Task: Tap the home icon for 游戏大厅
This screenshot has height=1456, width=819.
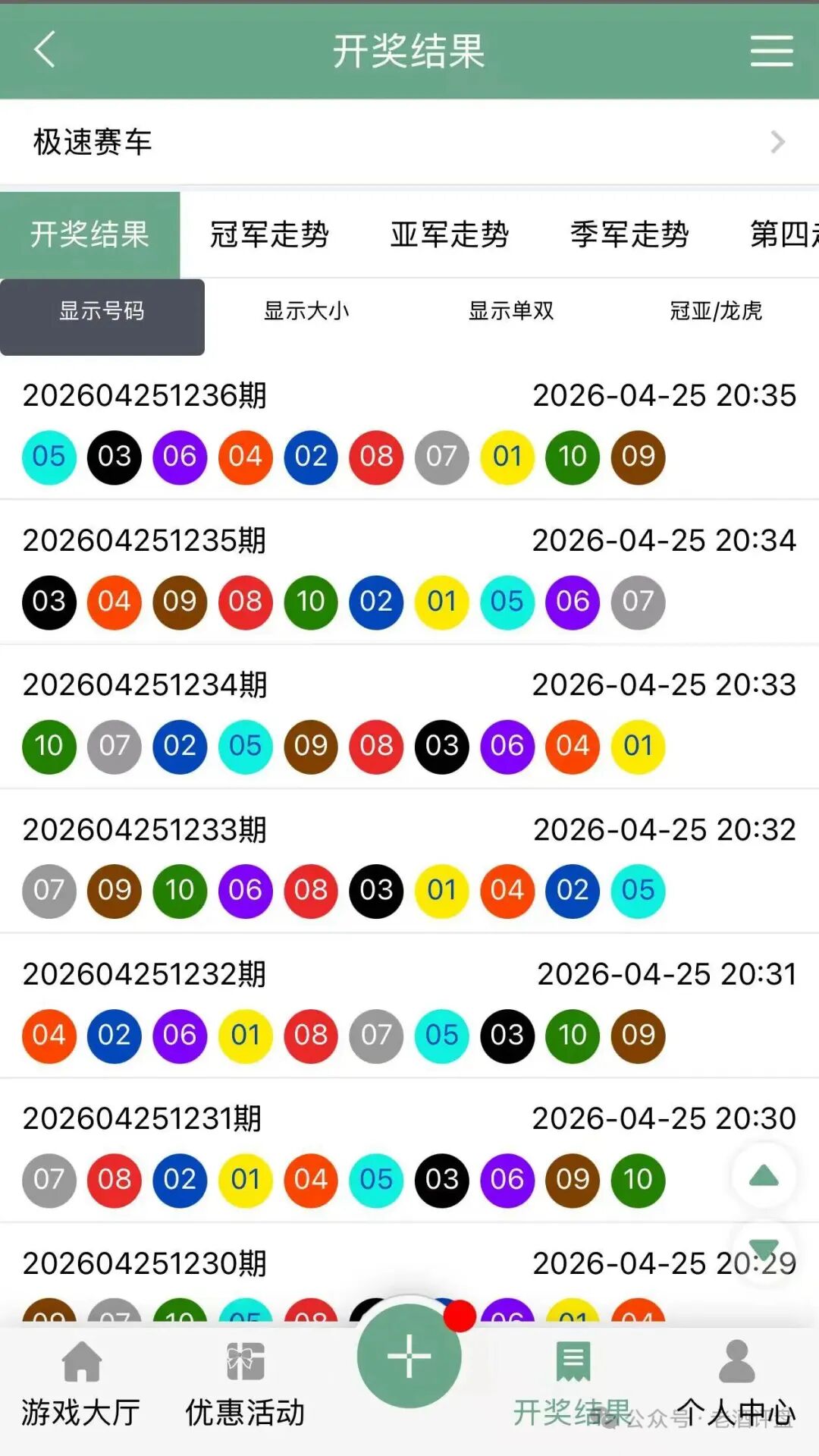Action: point(81,1362)
